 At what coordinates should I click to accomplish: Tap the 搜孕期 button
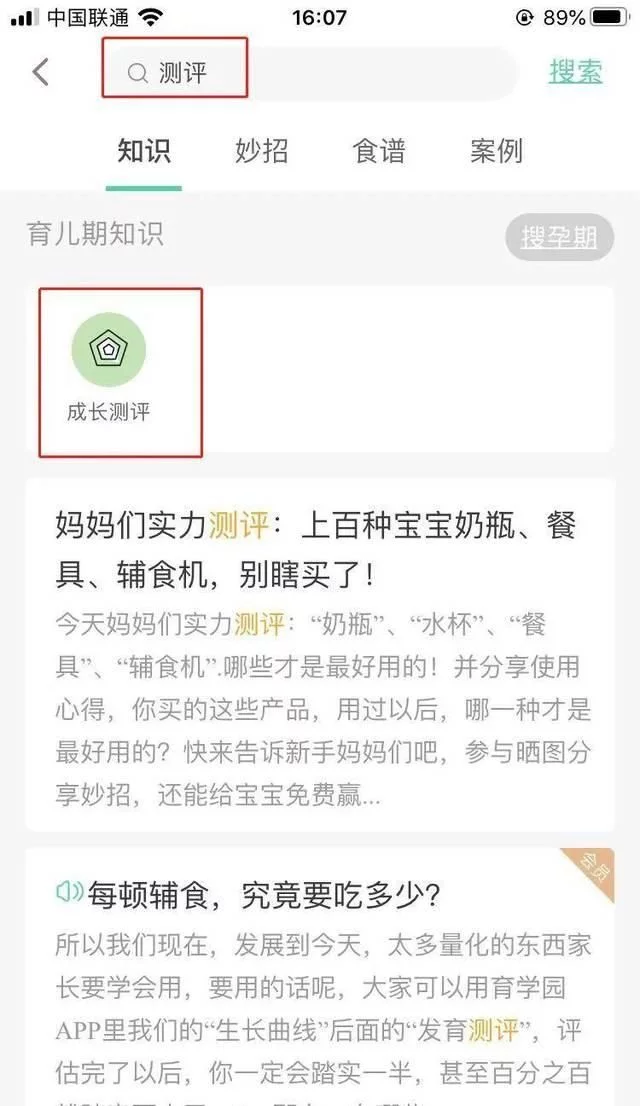coord(559,238)
